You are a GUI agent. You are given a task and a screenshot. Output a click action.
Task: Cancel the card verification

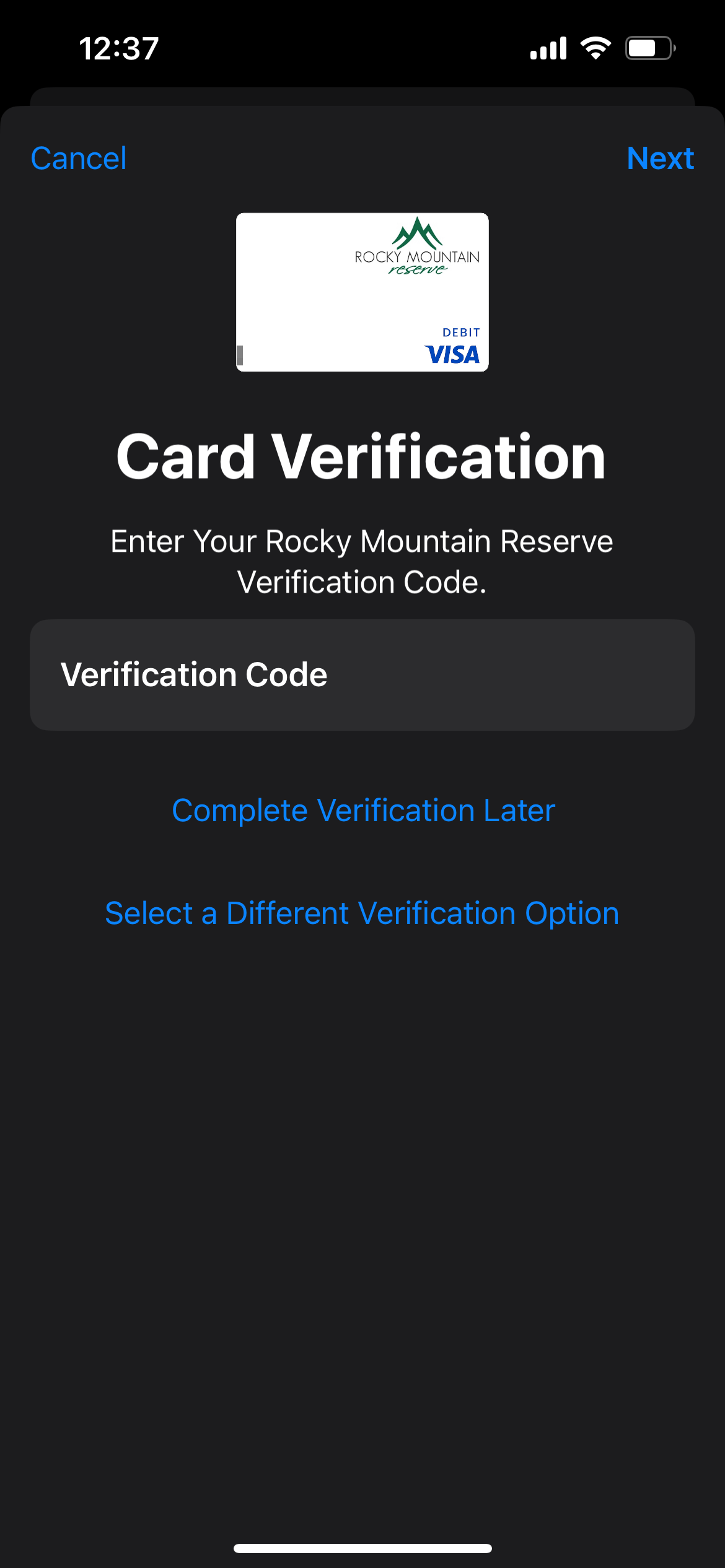click(79, 159)
